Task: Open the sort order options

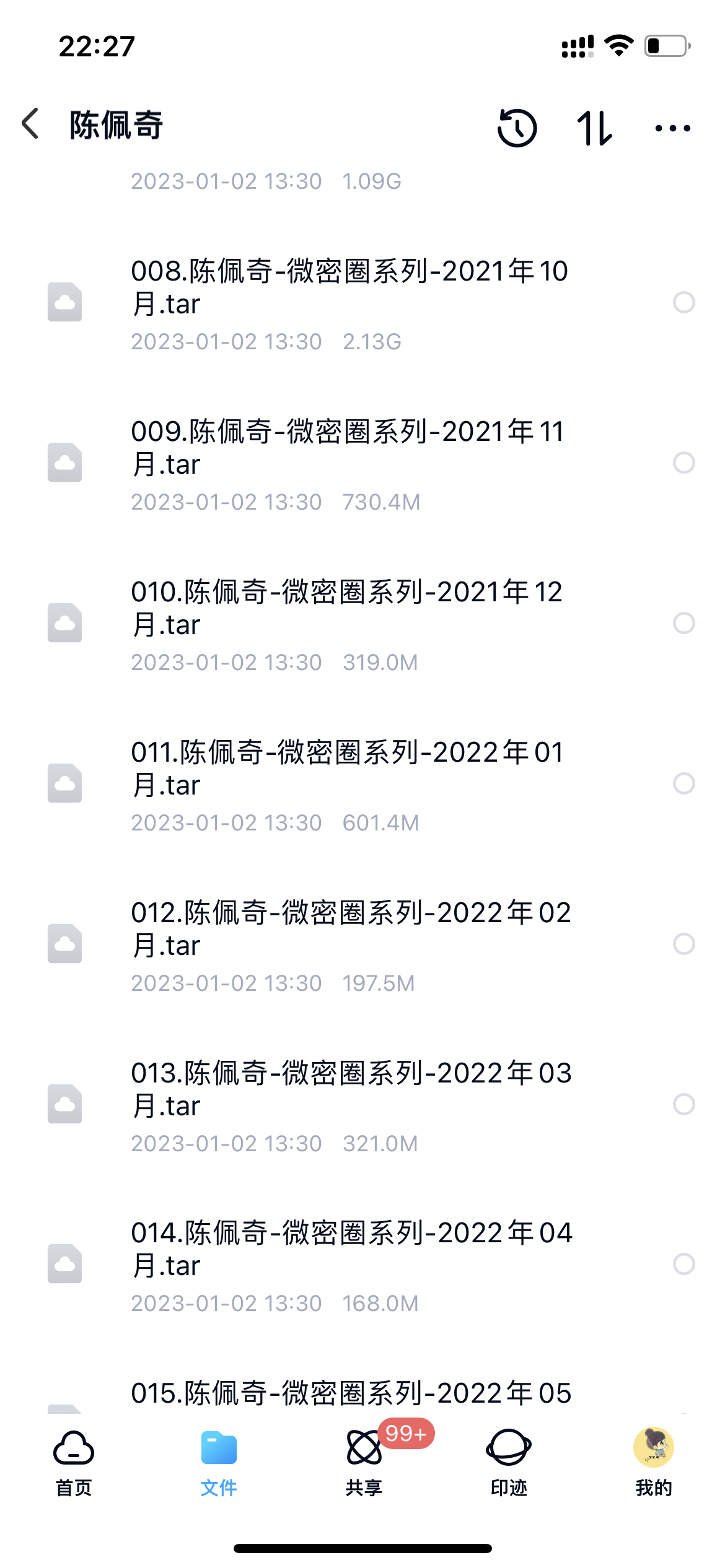Action: tap(594, 128)
